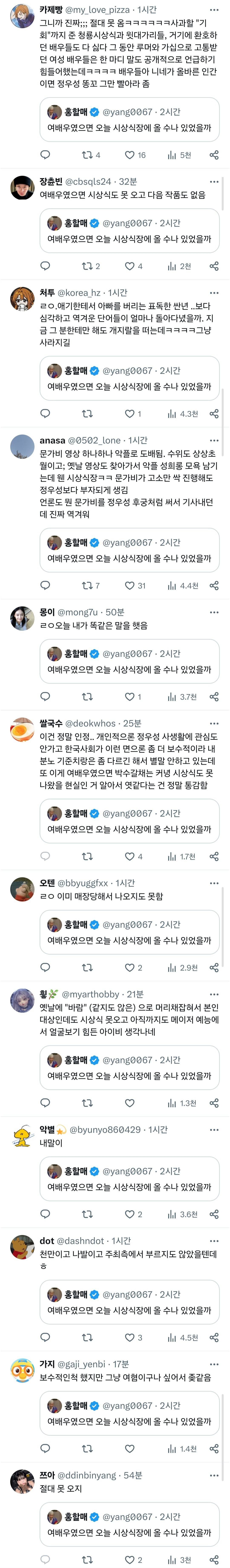Open overflow menu on 처투's tweet

click(x=214, y=293)
